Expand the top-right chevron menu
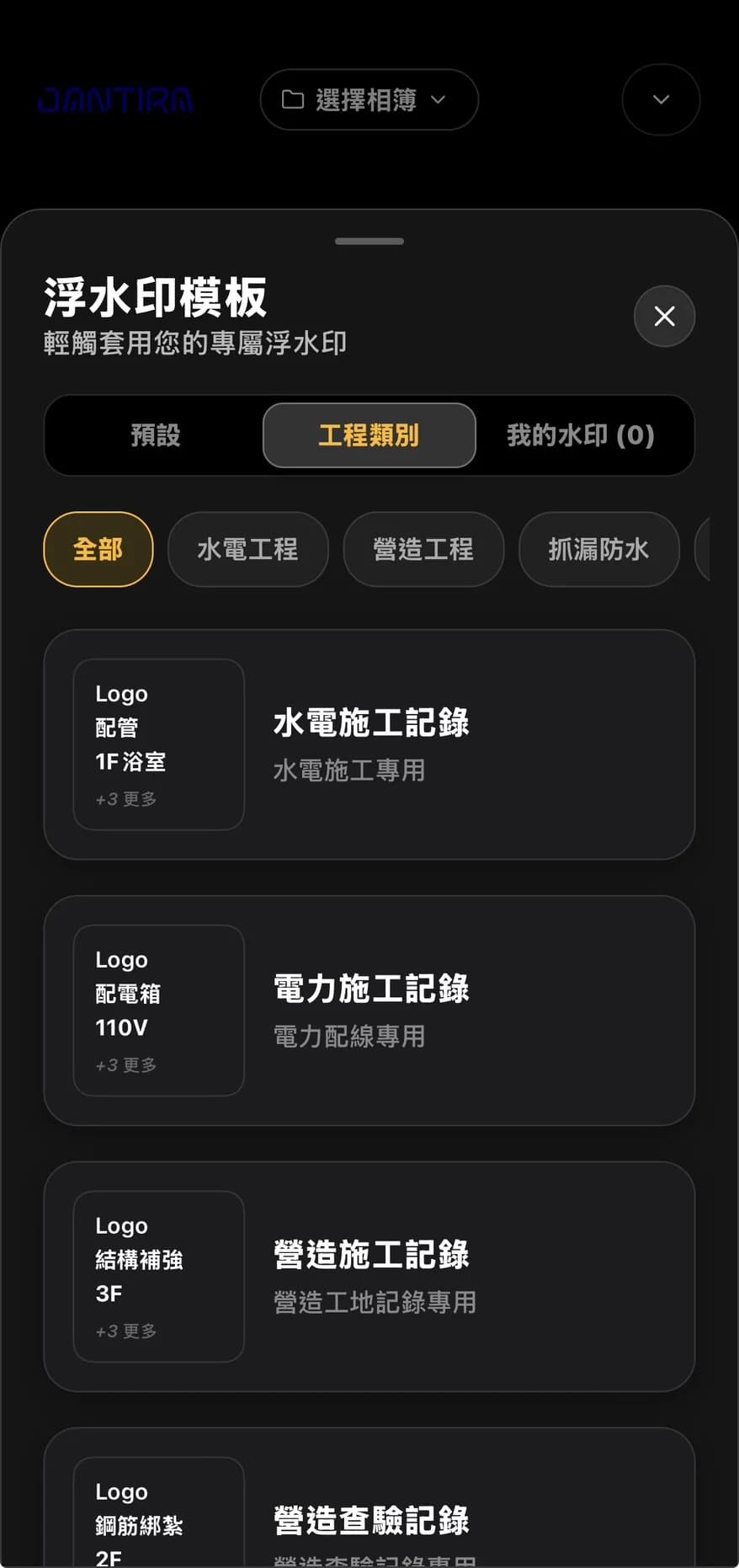This screenshot has width=739, height=1568. pyautogui.click(x=661, y=100)
